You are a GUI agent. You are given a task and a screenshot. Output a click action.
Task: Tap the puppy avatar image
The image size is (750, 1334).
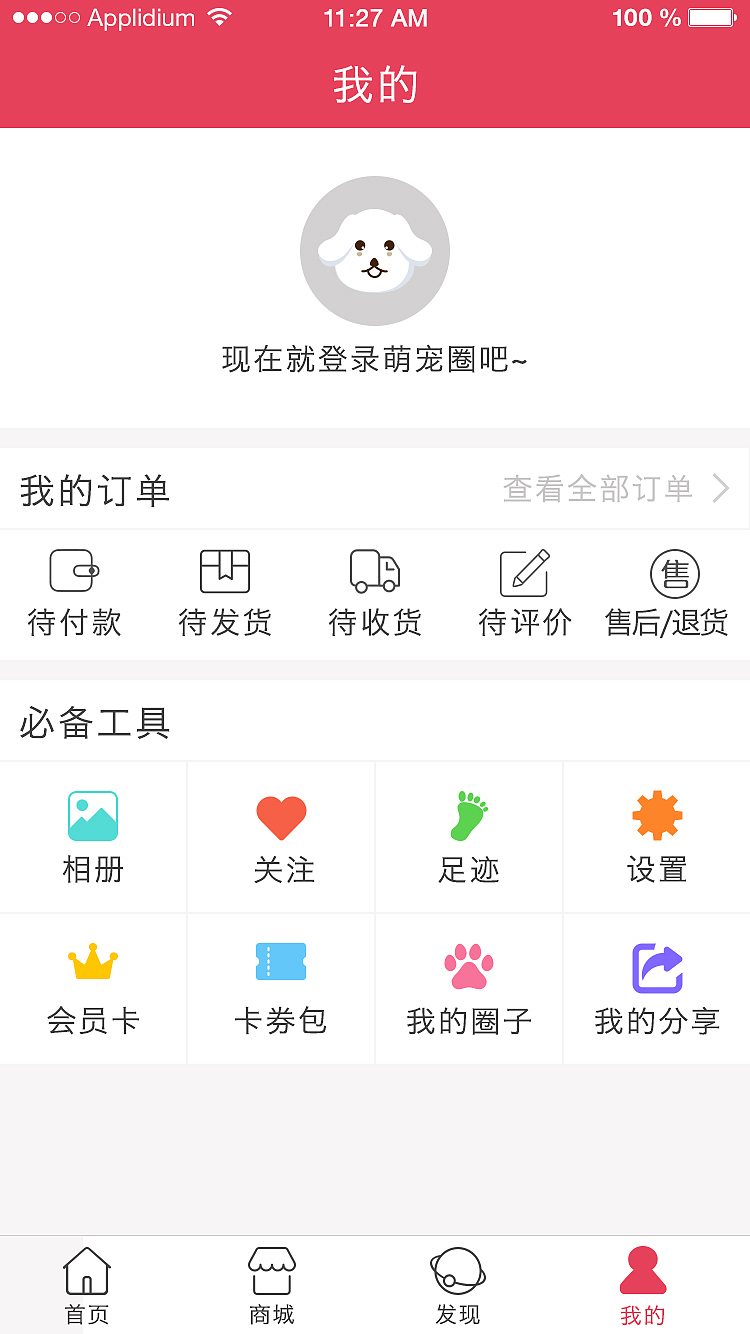tap(374, 251)
